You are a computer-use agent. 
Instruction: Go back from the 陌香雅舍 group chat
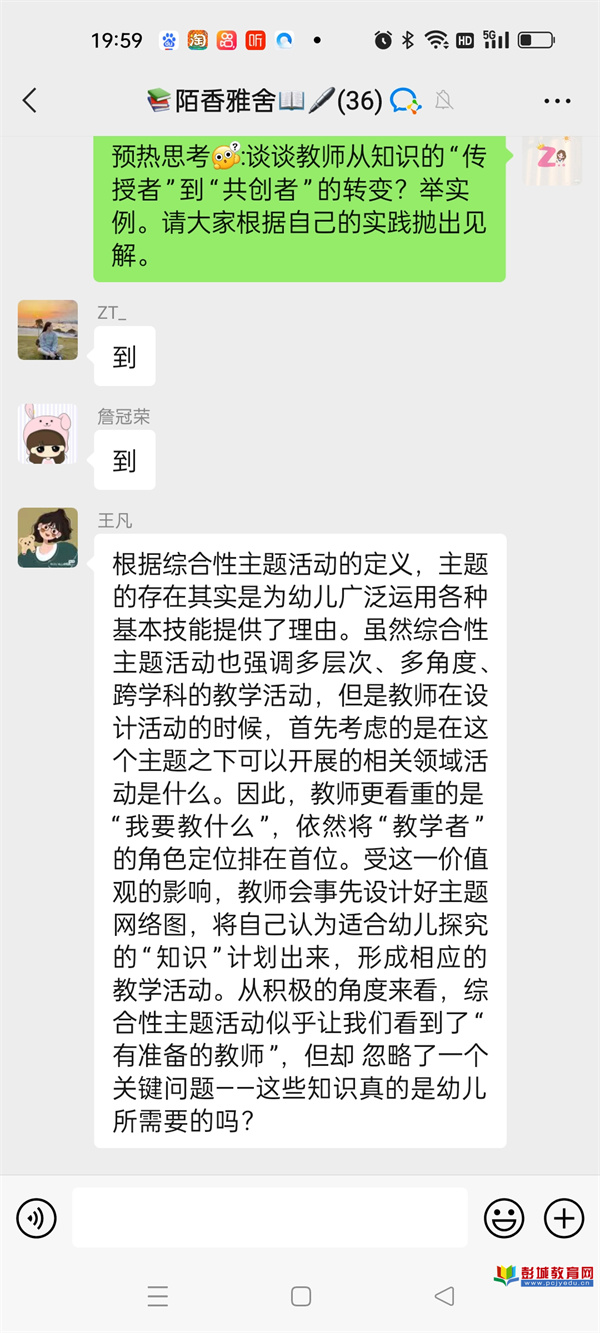[x=30, y=100]
